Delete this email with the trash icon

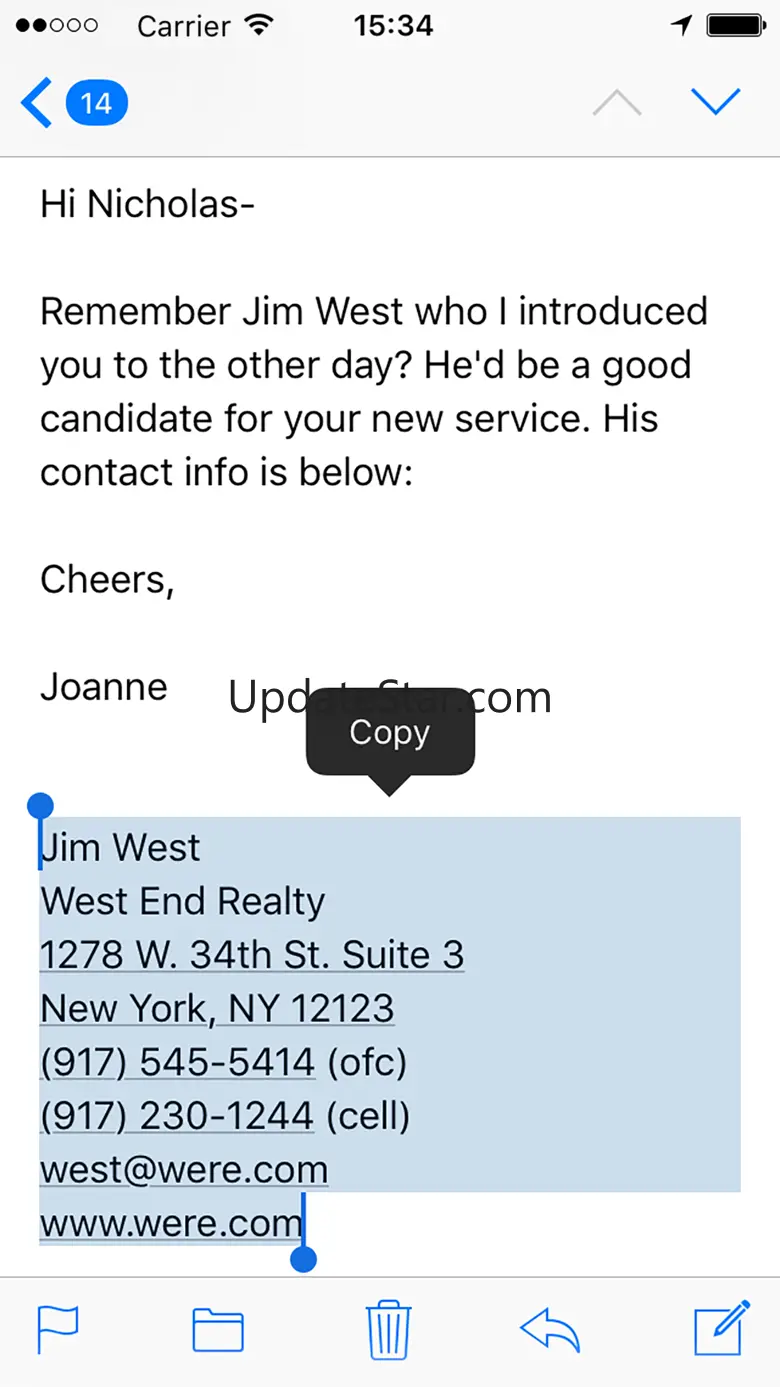[388, 1330]
